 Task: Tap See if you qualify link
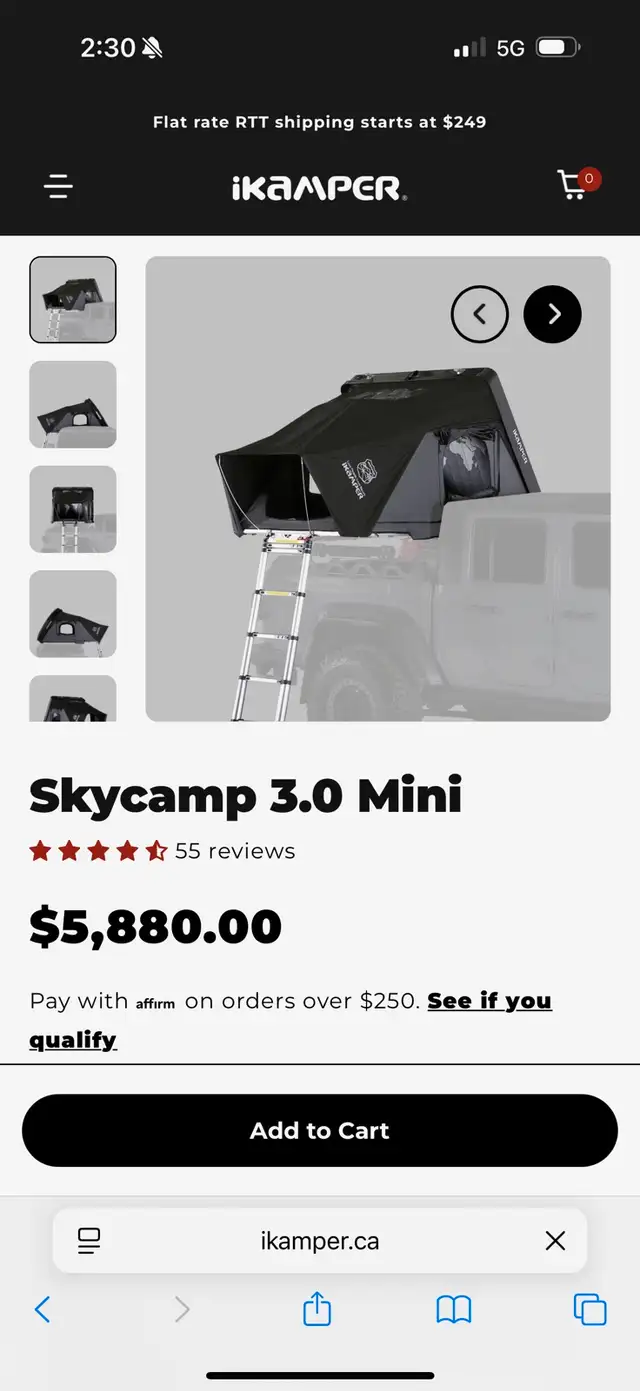pos(290,1020)
